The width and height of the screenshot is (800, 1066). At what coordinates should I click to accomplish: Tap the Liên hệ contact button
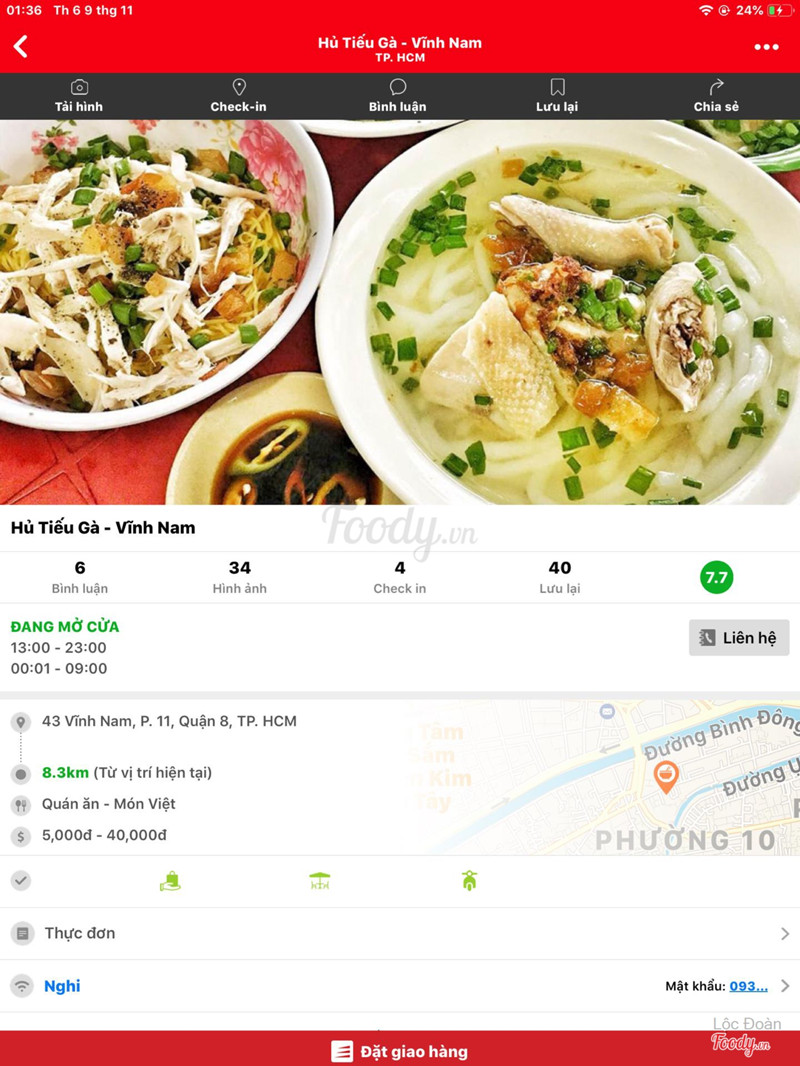[739, 637]
